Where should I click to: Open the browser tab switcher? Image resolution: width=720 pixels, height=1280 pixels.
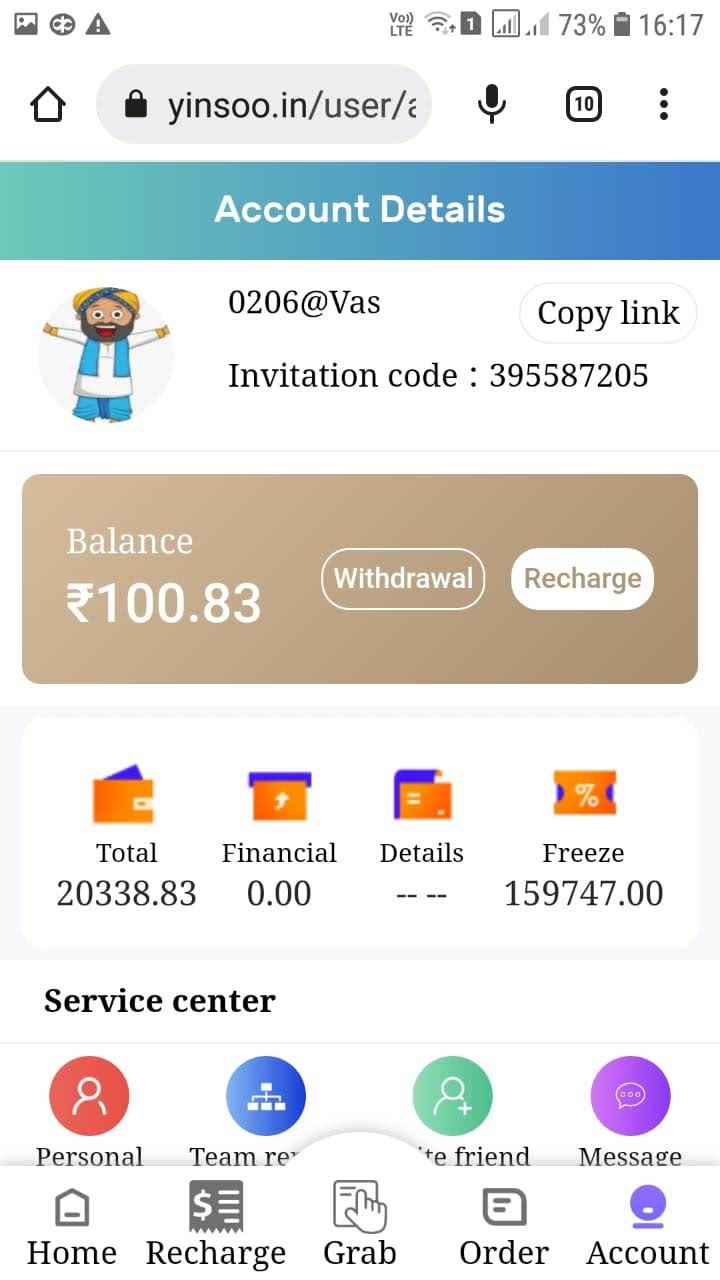pyautogui.click(x=584, y=104)
